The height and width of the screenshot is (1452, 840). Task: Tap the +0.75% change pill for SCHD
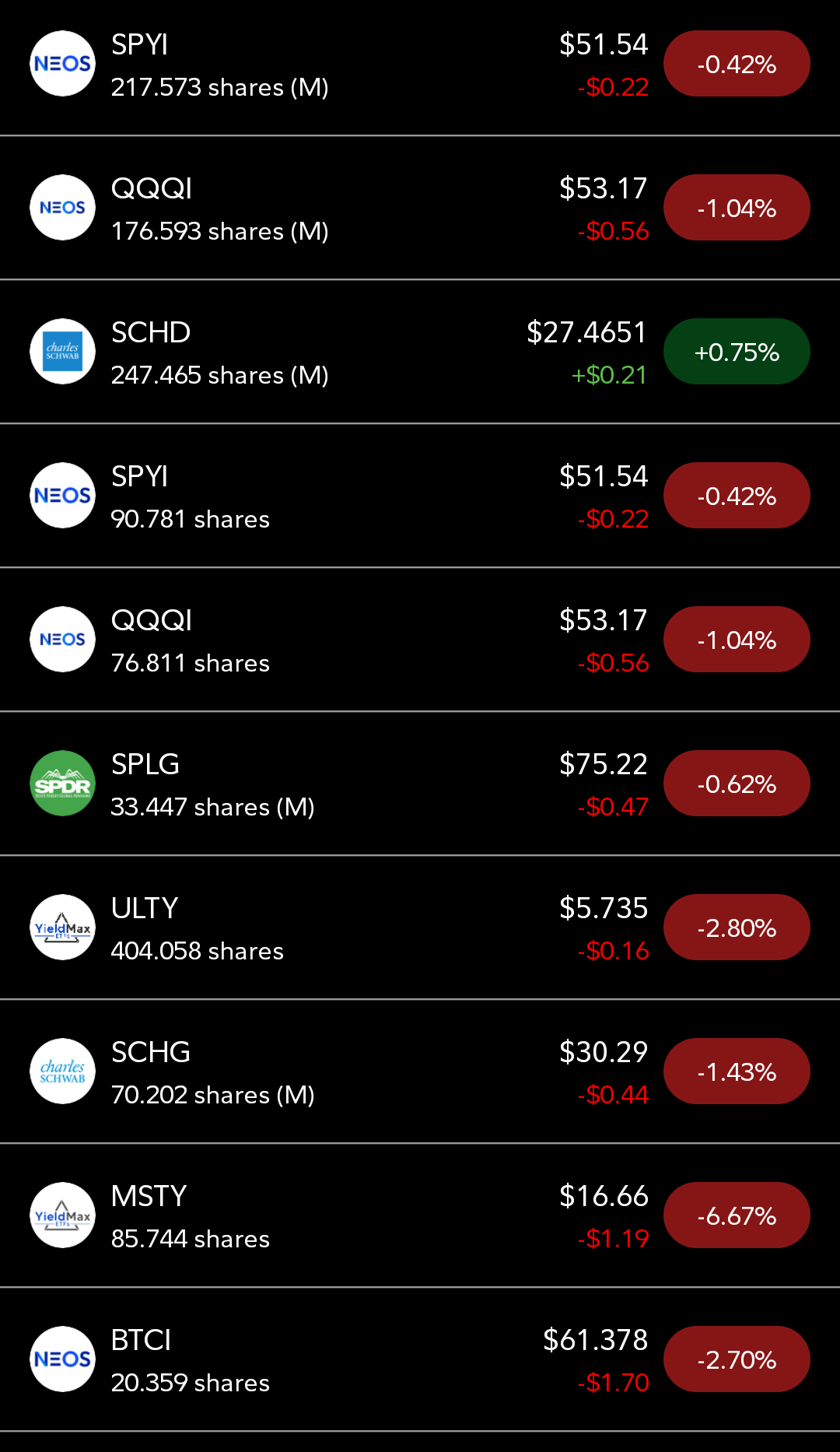(x=737, y=352)
